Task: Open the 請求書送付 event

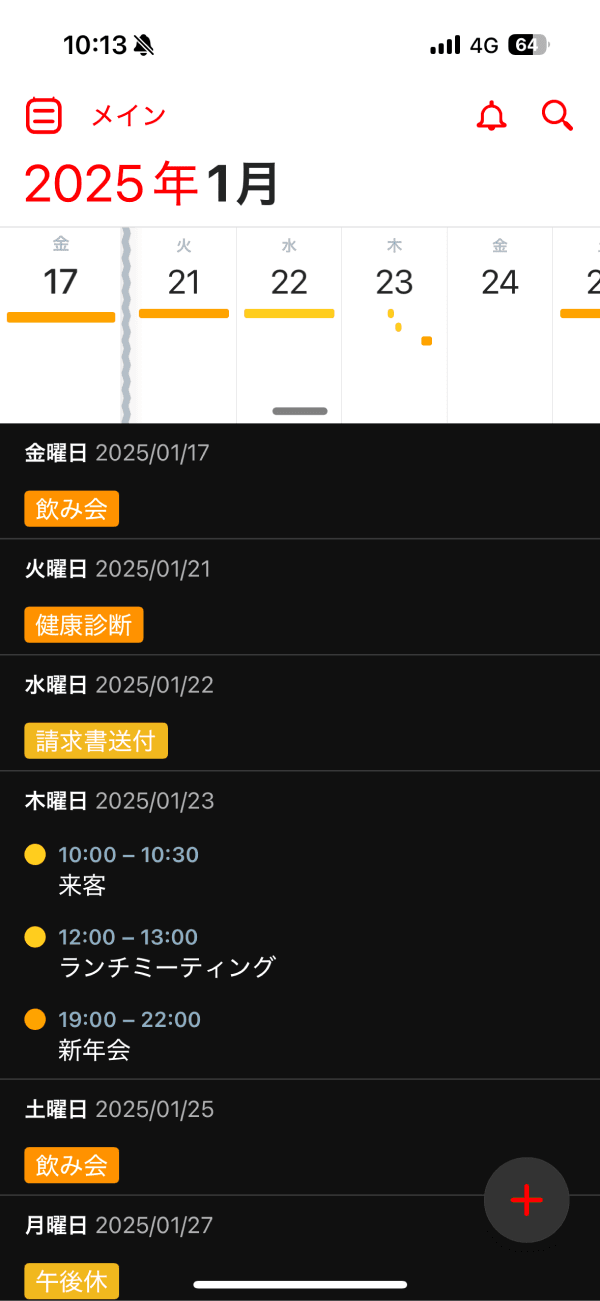Action: (x=96, y=741)
